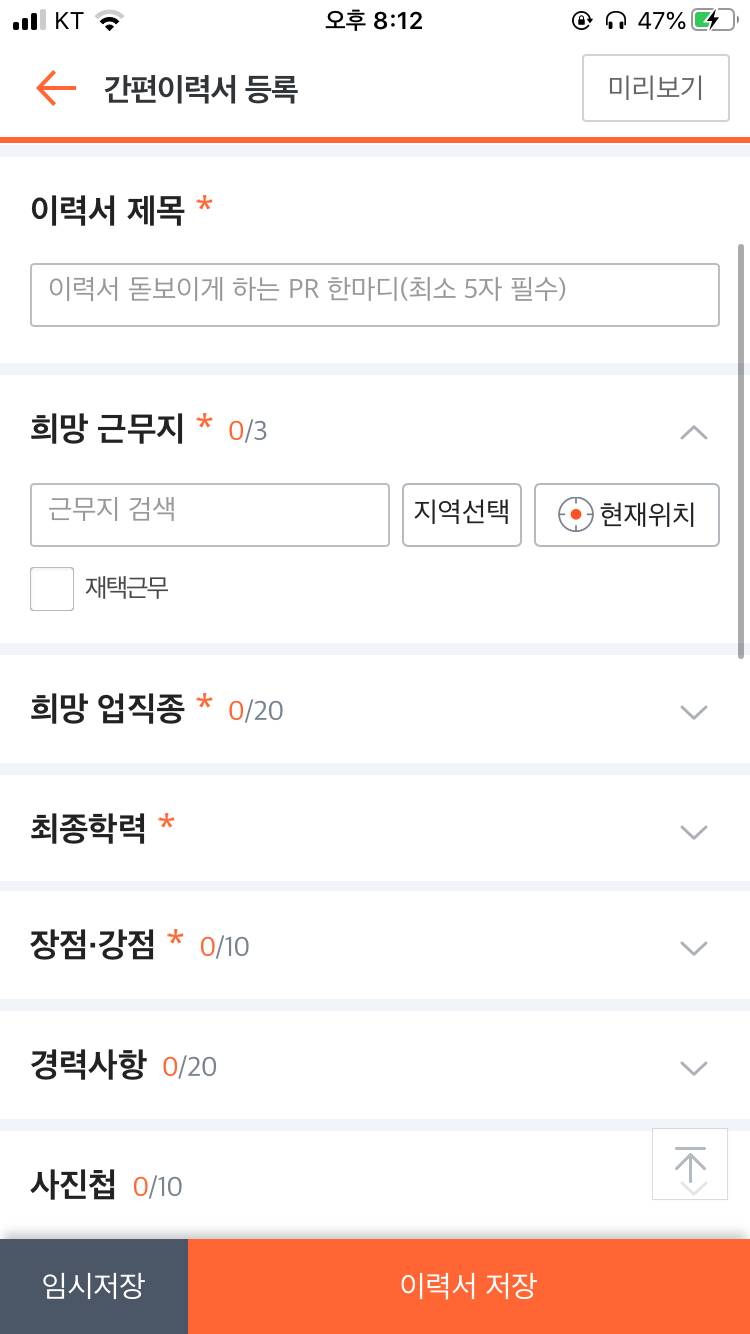Tap the 미리보기 button
The image size is (750, 1334).
pyautogui.click(x=655, y=88)
